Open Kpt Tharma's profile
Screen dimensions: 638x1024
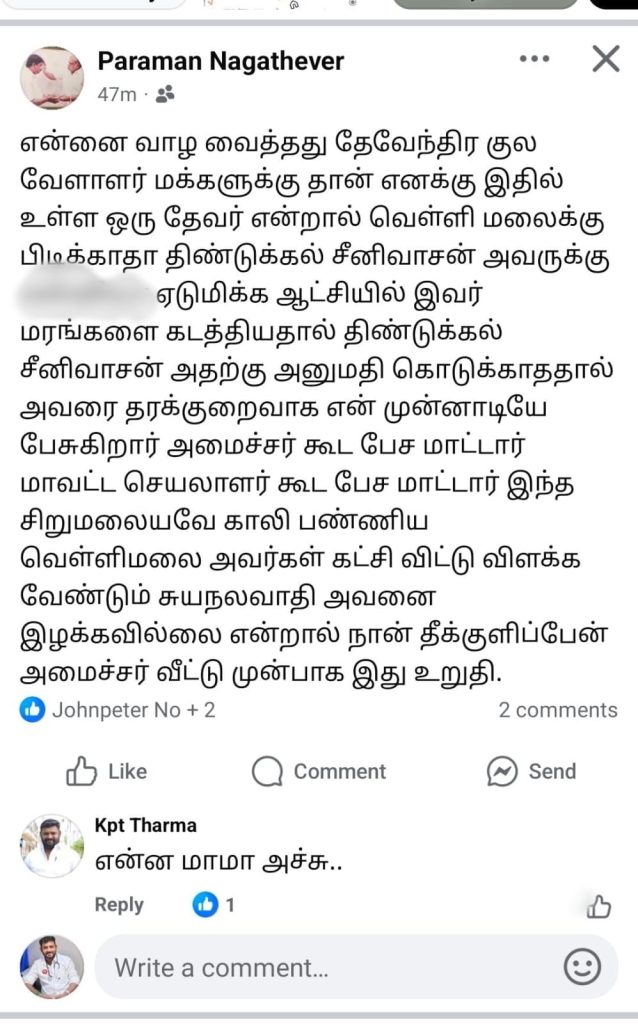tap(145, 825)
